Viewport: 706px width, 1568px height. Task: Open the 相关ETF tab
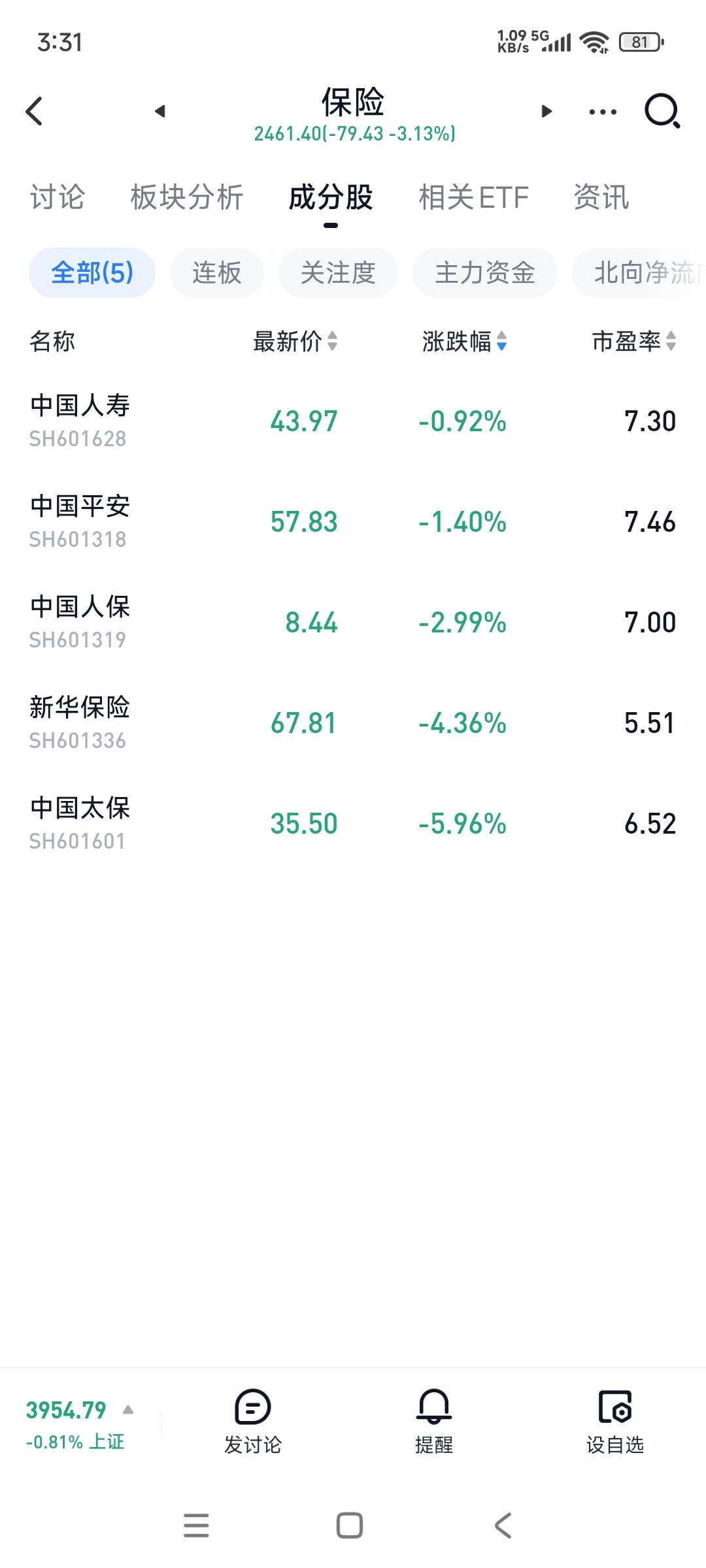[x=473, y=197]
